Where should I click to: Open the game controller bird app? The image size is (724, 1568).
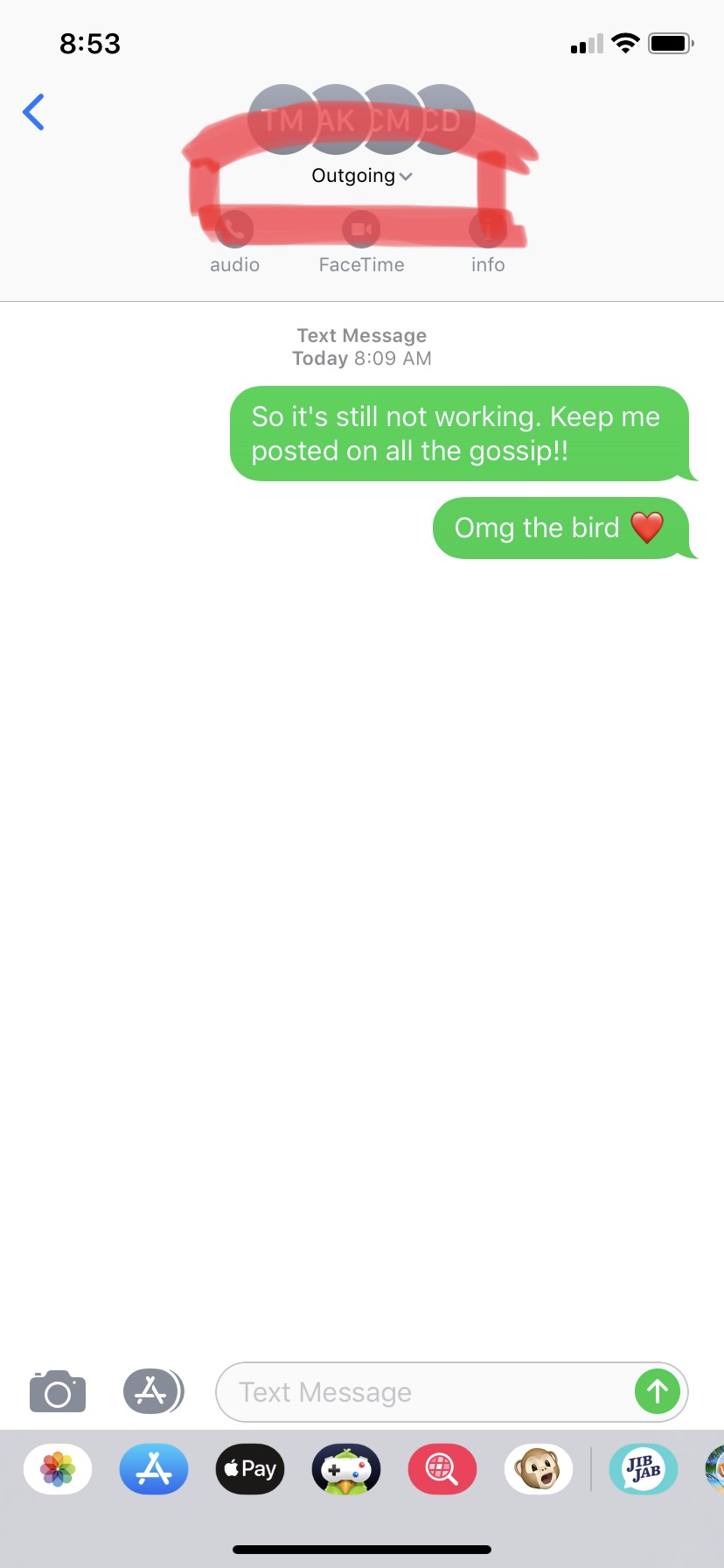(x=346, y=1469)
